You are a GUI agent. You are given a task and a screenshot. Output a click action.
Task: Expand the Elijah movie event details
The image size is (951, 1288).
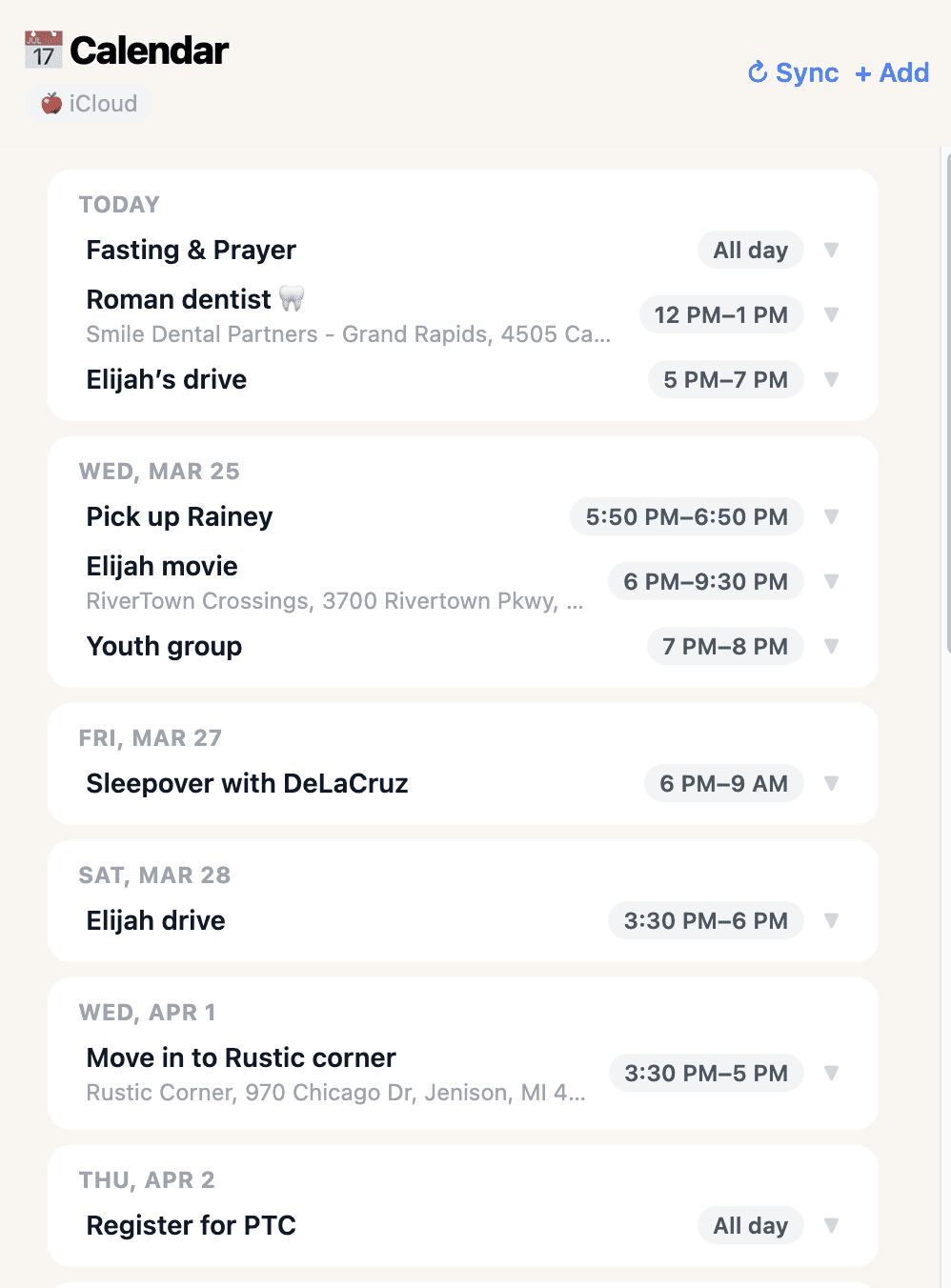click(830, 581)
